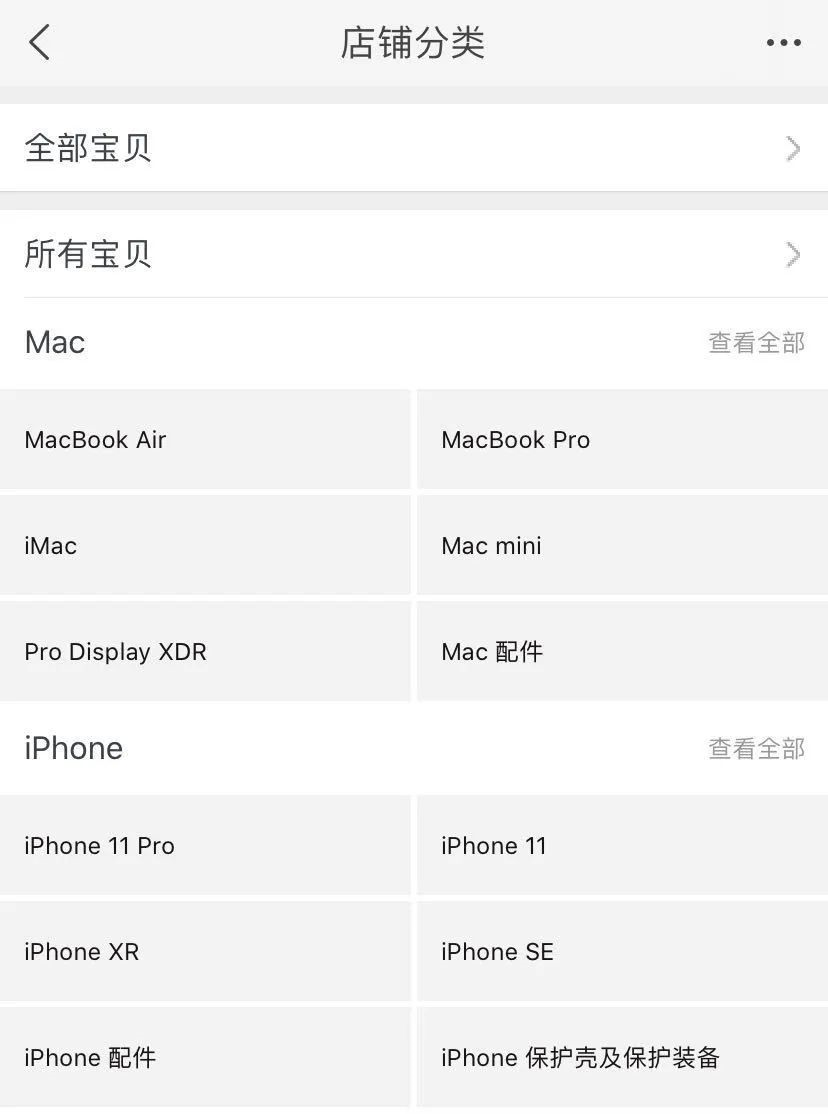
Task: Select the Pro Display XDR category
Action: pos(206,651)
